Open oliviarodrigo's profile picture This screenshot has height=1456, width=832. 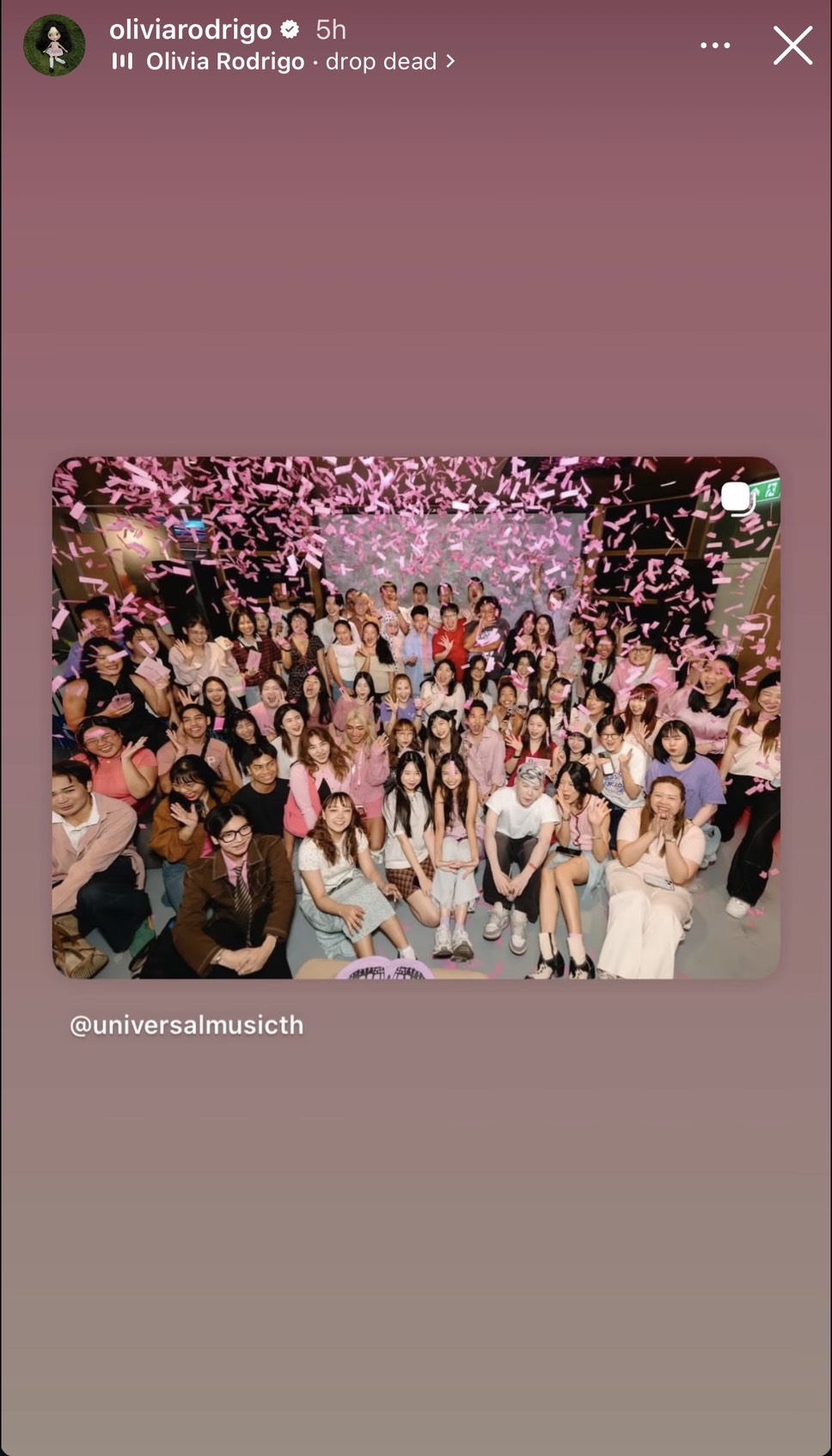coord(54,46)
